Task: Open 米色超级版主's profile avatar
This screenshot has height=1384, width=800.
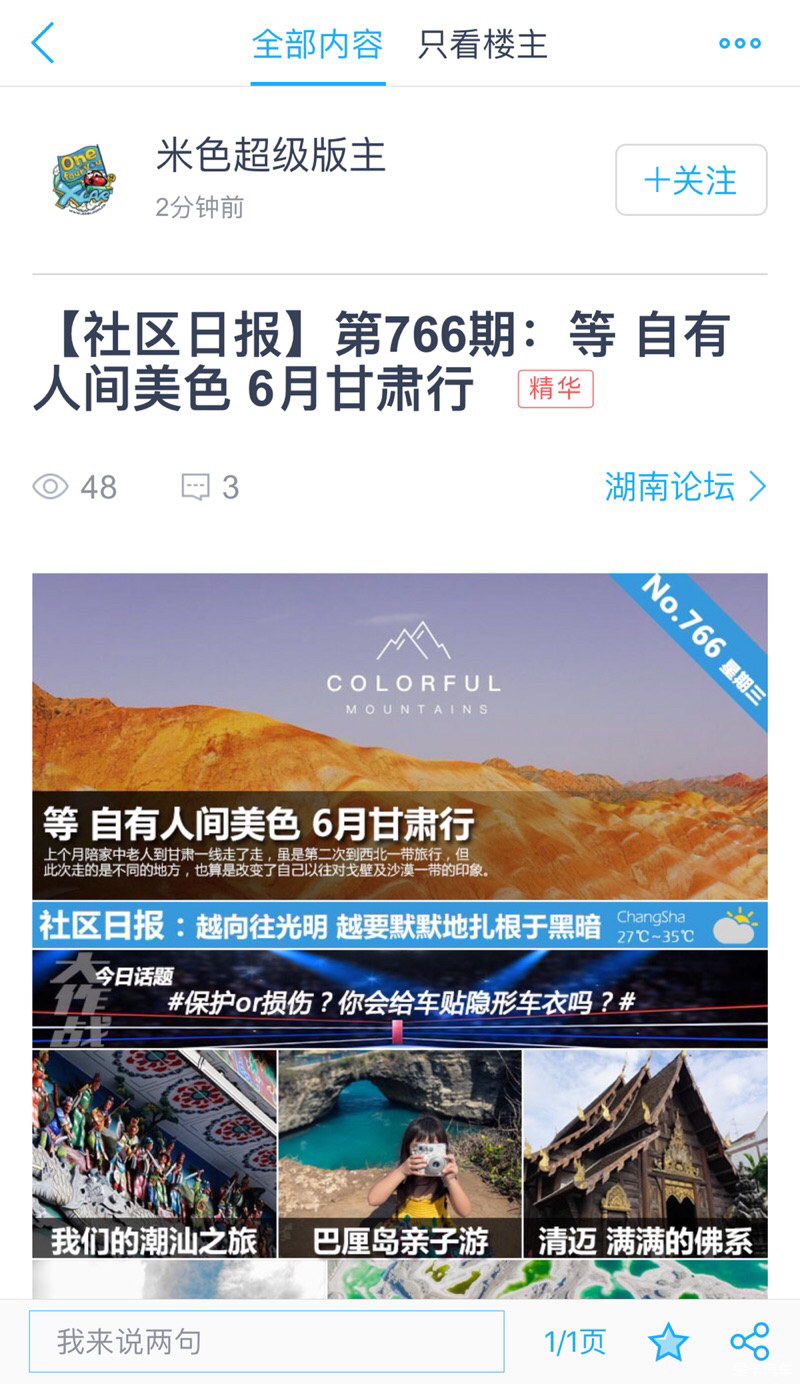Action: click(x=84, y=179)
